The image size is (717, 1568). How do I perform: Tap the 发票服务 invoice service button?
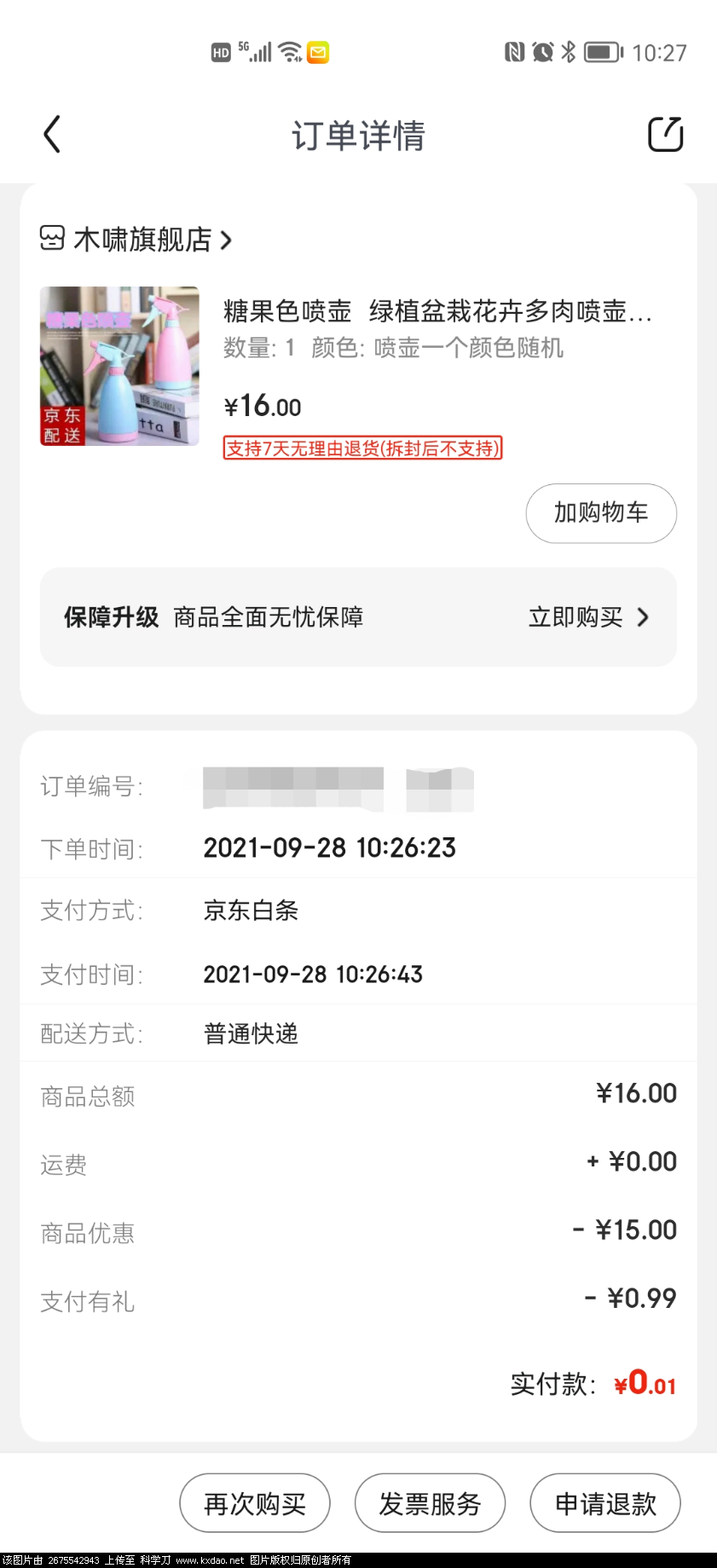(430, 1503)
